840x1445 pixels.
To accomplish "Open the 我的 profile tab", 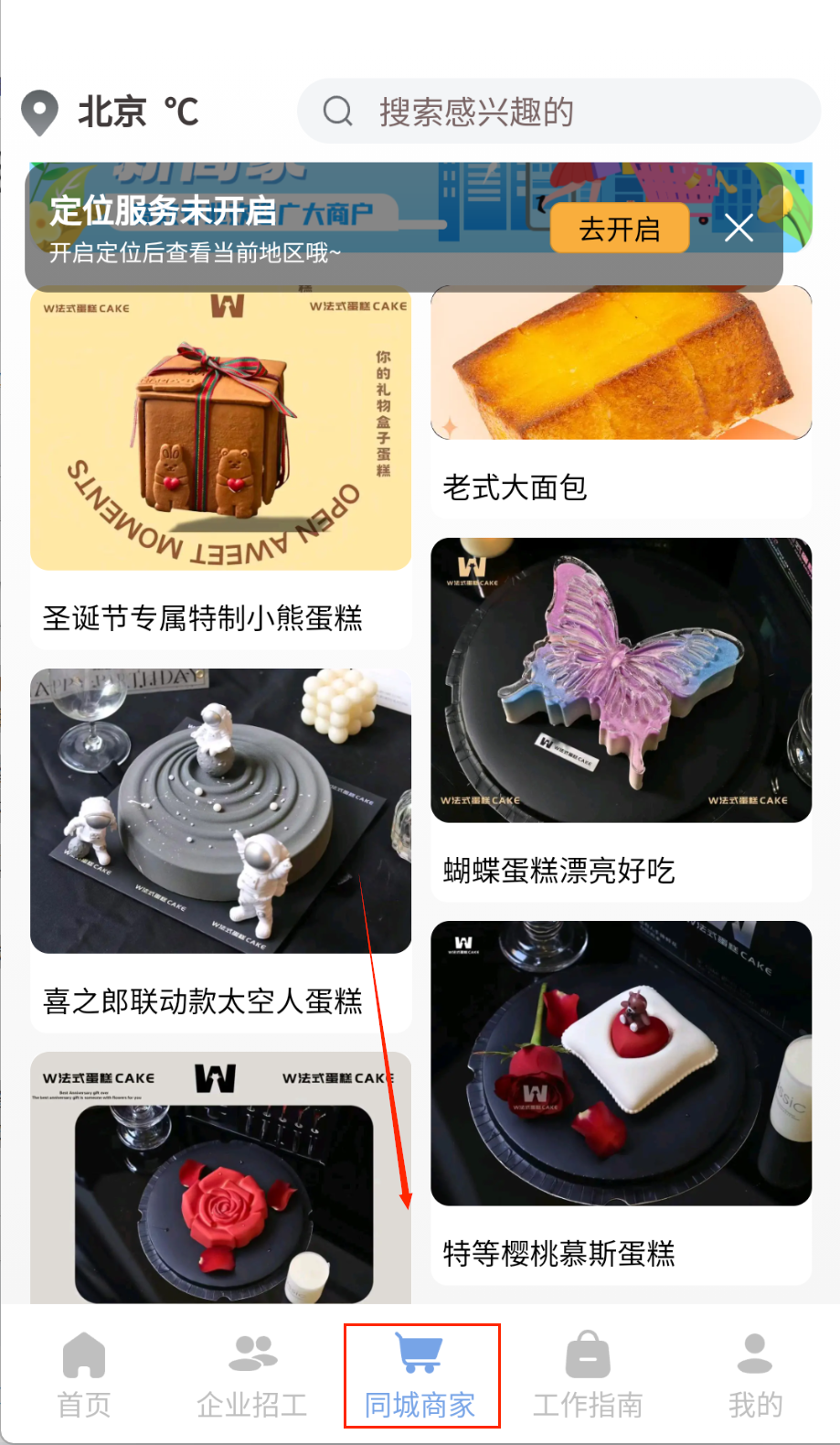I will pos(755,1375).
